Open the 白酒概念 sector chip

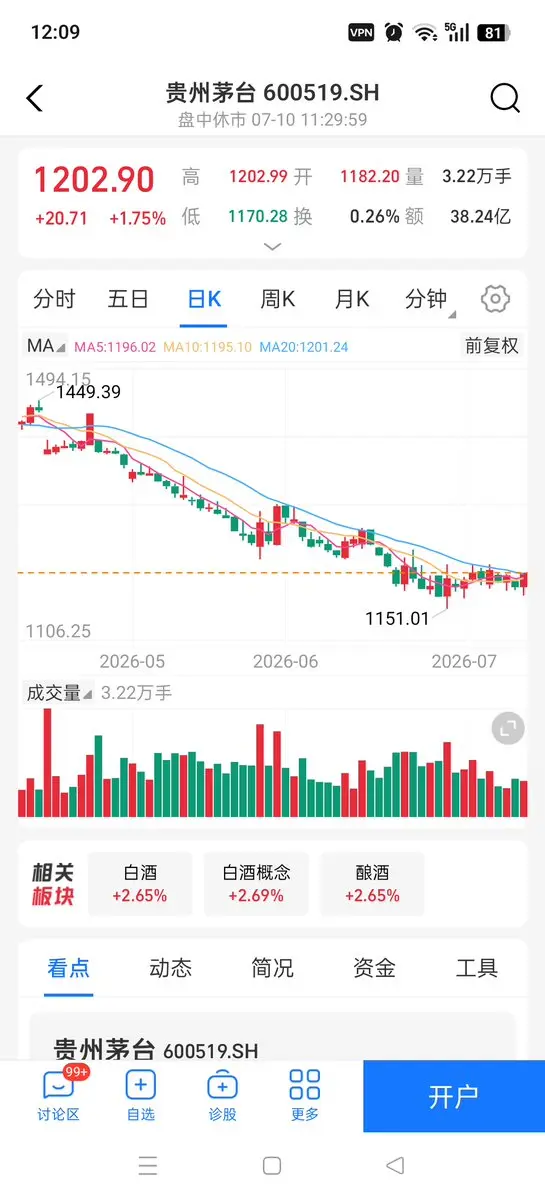[256, 884]
